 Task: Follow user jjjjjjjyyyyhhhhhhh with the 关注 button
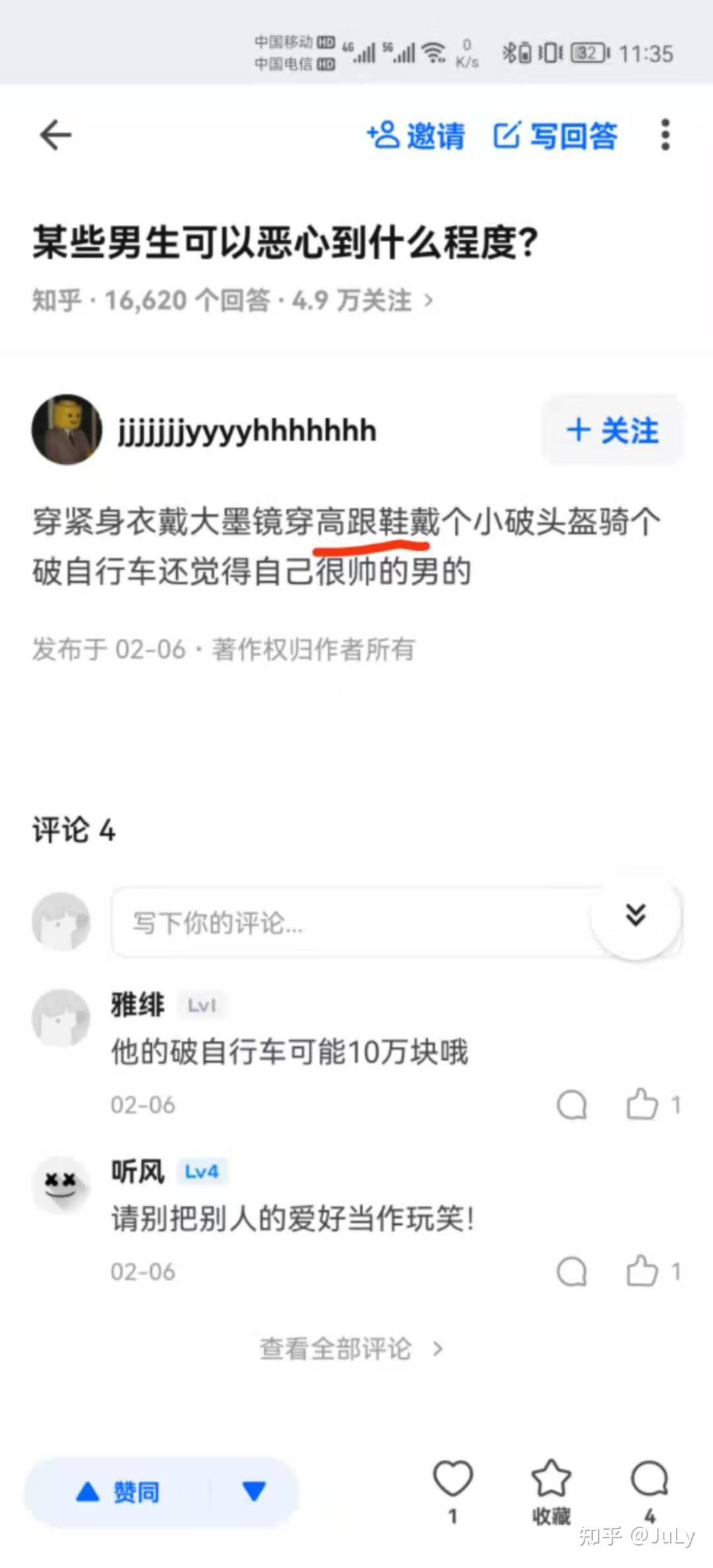(x=613, y=430)
